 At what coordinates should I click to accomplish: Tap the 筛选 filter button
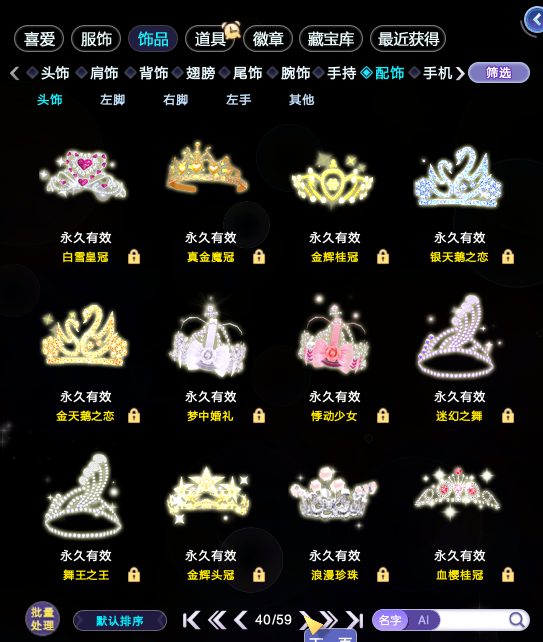pos(499,73)
